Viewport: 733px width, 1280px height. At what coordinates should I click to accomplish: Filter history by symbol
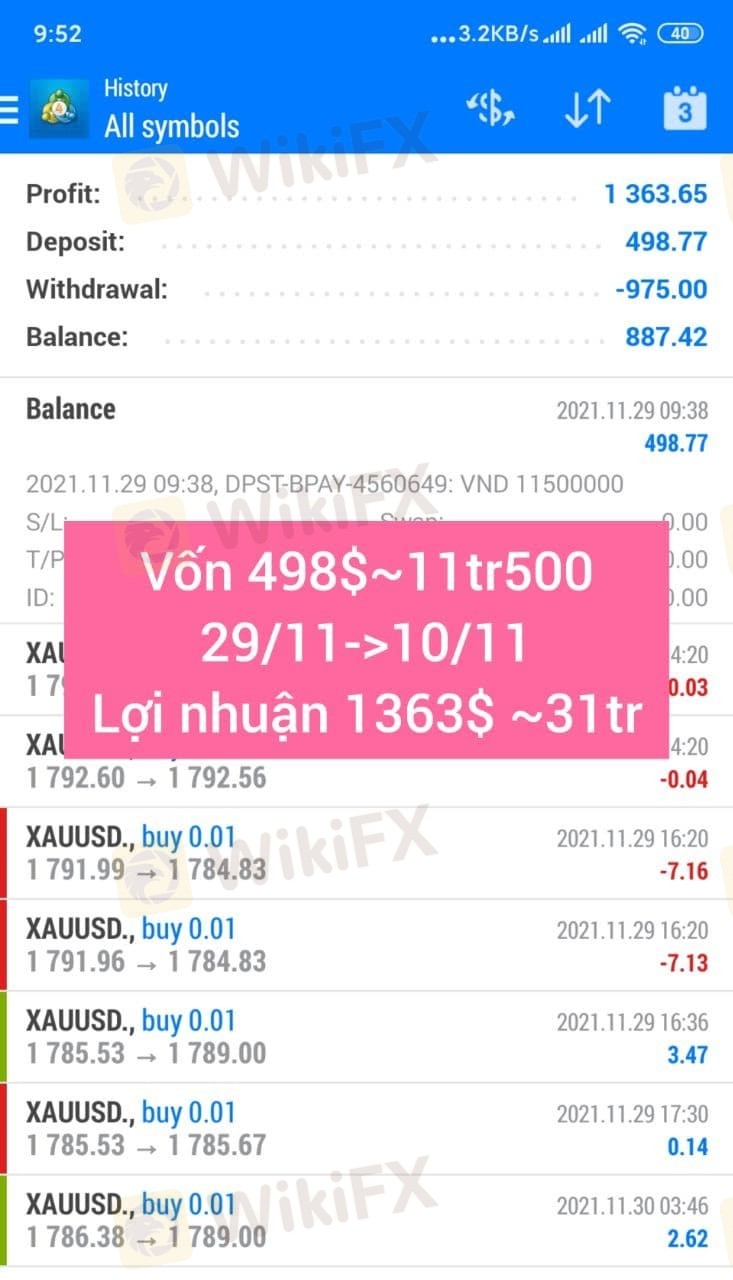tap(491, 109)
